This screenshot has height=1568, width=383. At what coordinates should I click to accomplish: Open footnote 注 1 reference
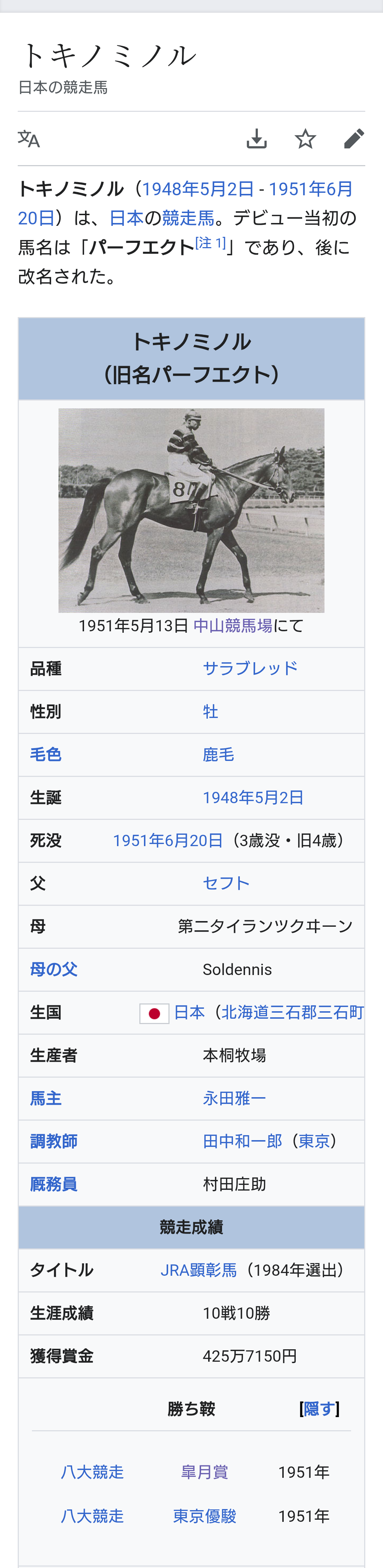pos(210,244)
